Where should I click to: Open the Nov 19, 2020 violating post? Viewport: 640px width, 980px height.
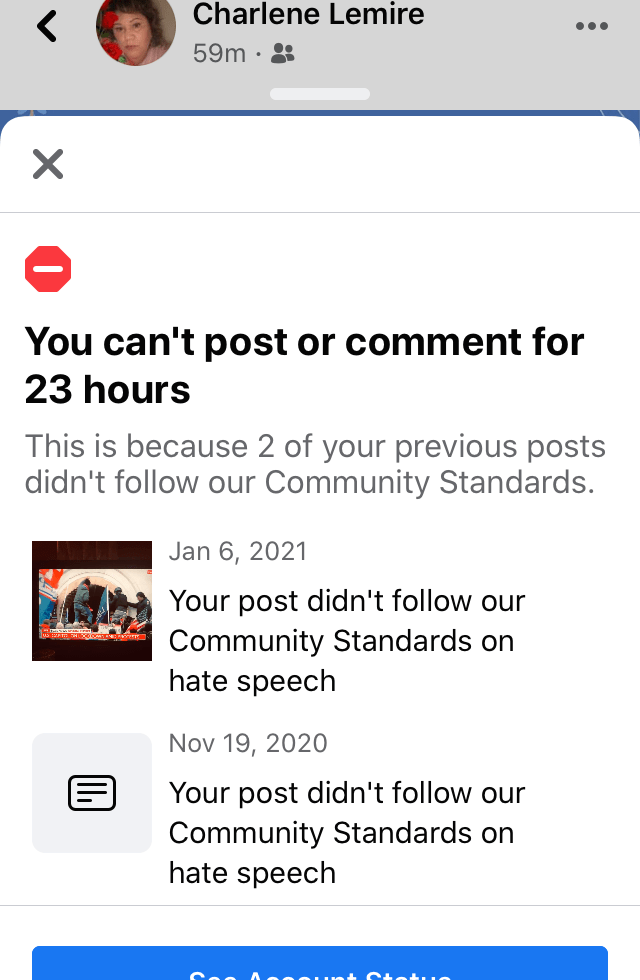pyautogui.click(x=92, y=793)
